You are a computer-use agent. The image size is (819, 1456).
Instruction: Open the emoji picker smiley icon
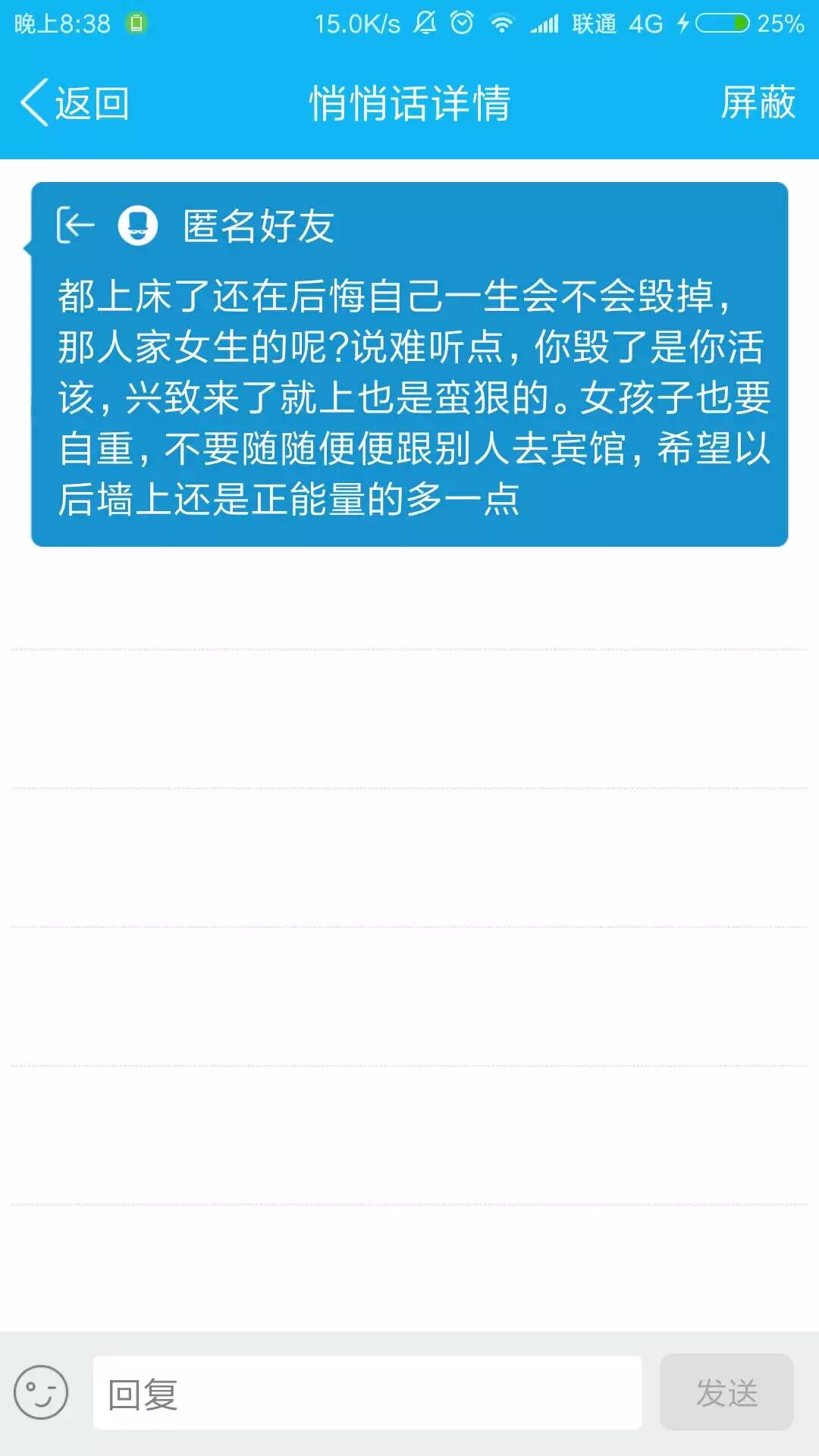click(x=41, y=1392)
